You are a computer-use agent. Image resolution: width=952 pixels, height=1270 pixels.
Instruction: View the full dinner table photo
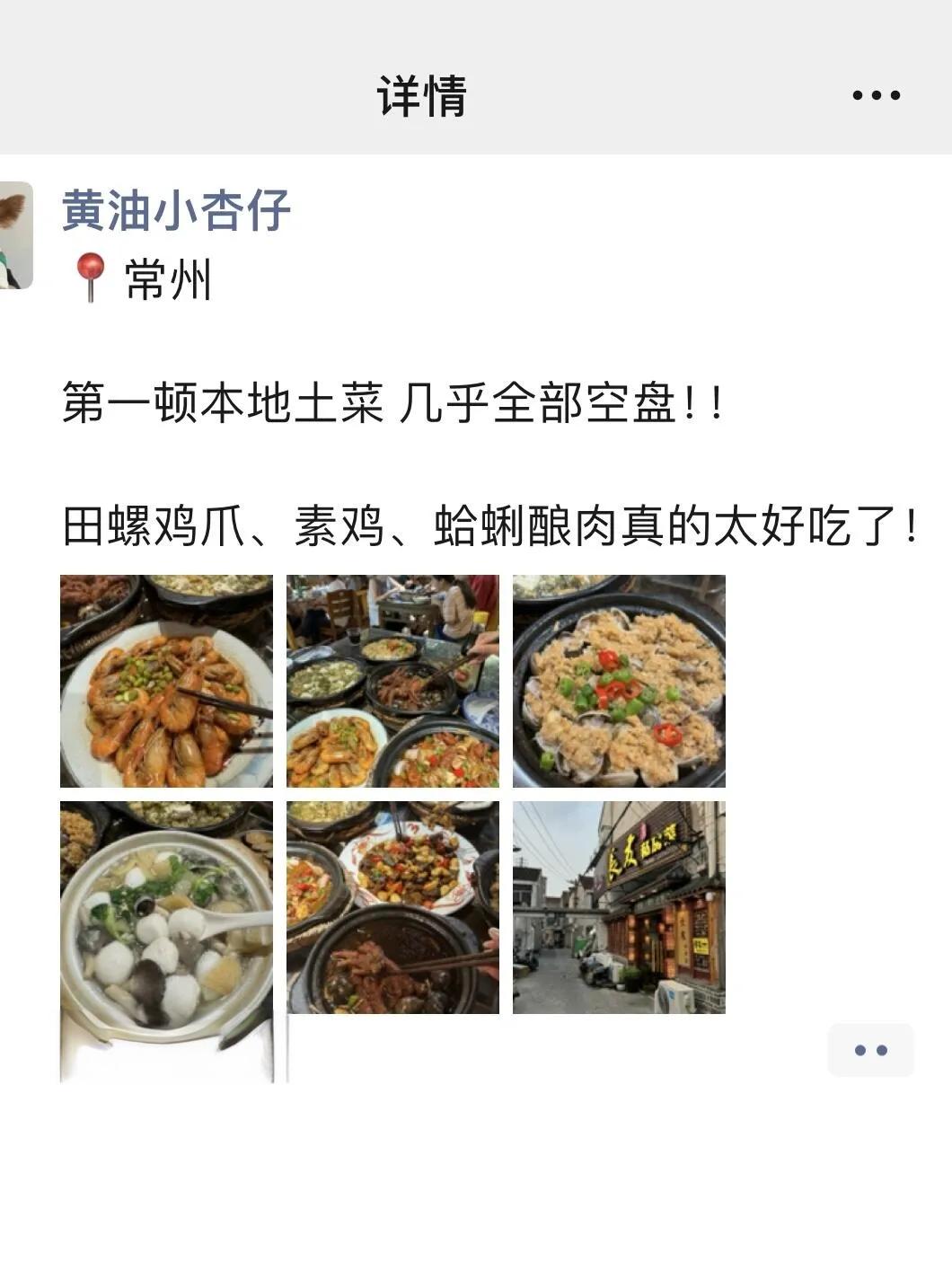tap(392, 681)
